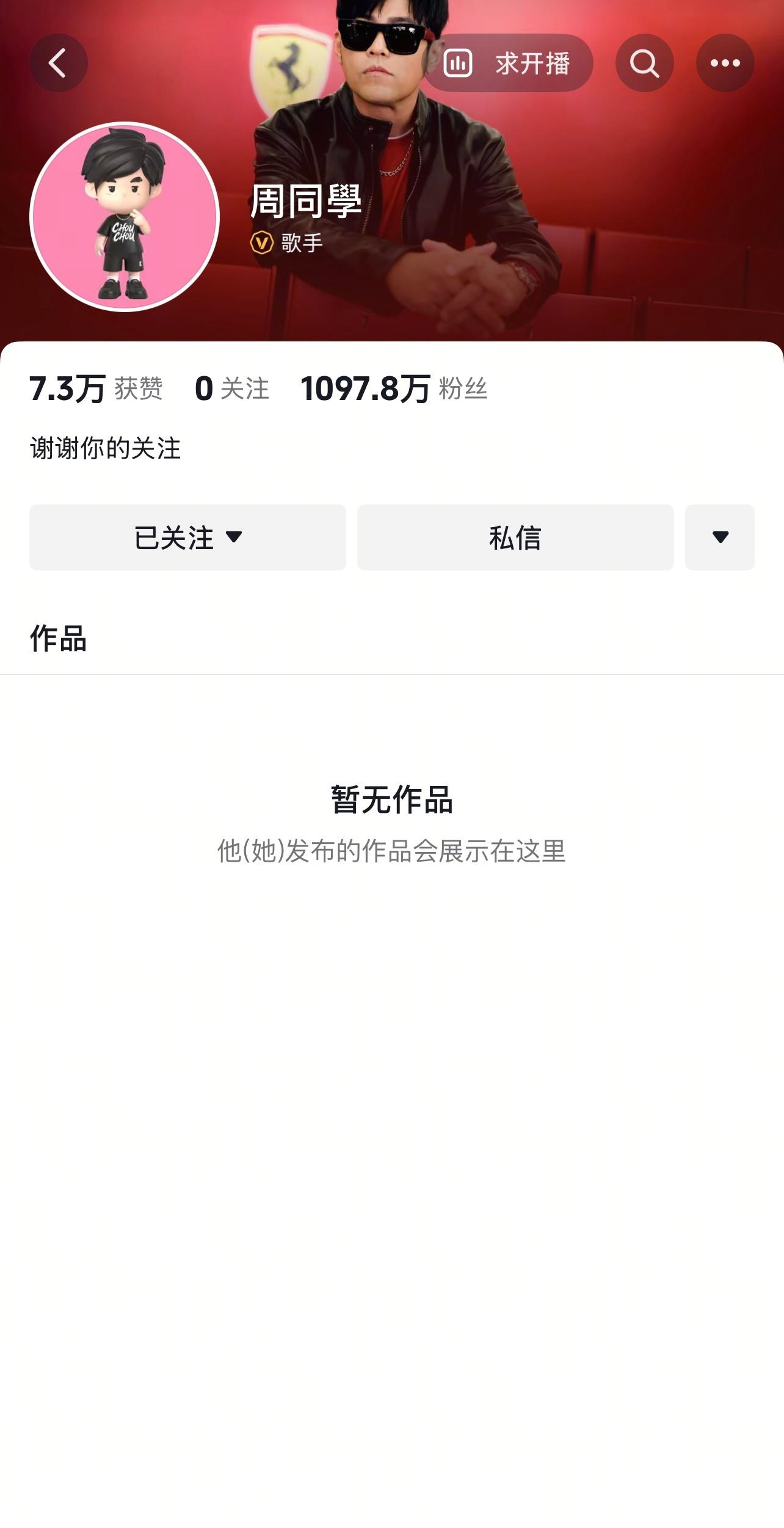Open search on this profile

coord(644,63)
